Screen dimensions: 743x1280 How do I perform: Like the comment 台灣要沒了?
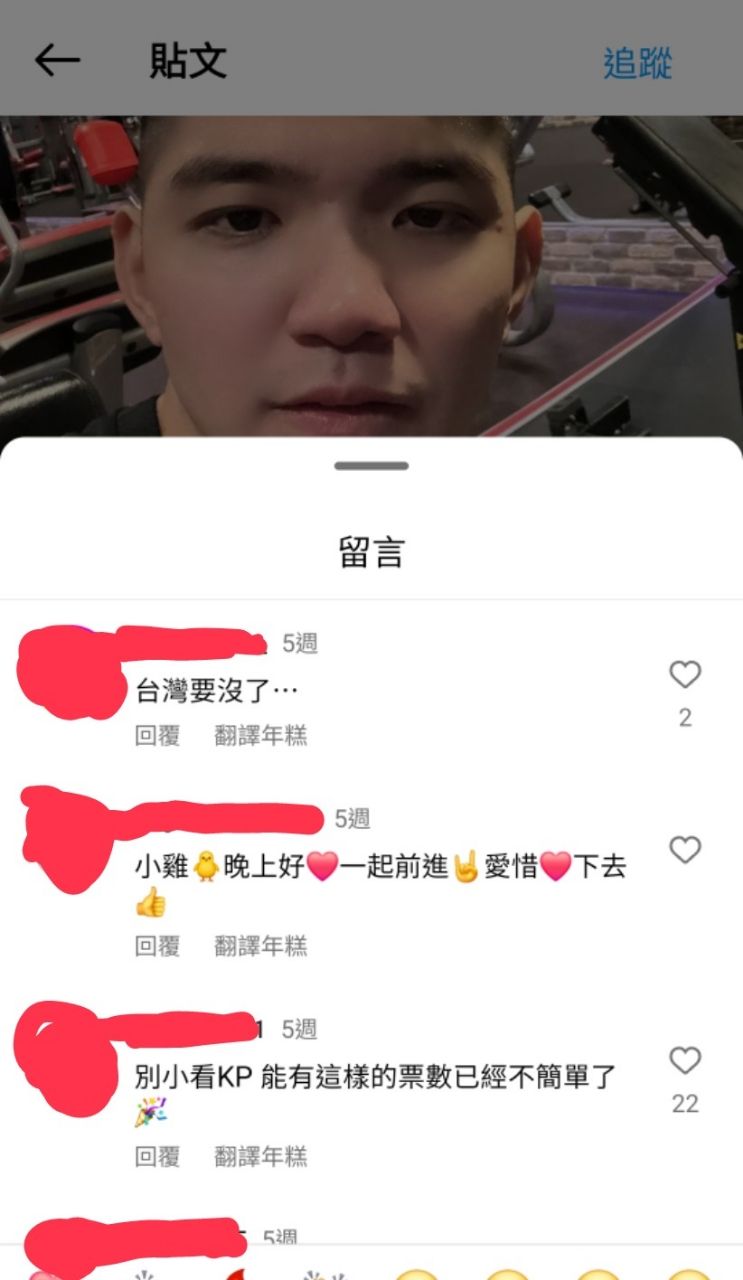pyautogui.click(x=685, y=676)
